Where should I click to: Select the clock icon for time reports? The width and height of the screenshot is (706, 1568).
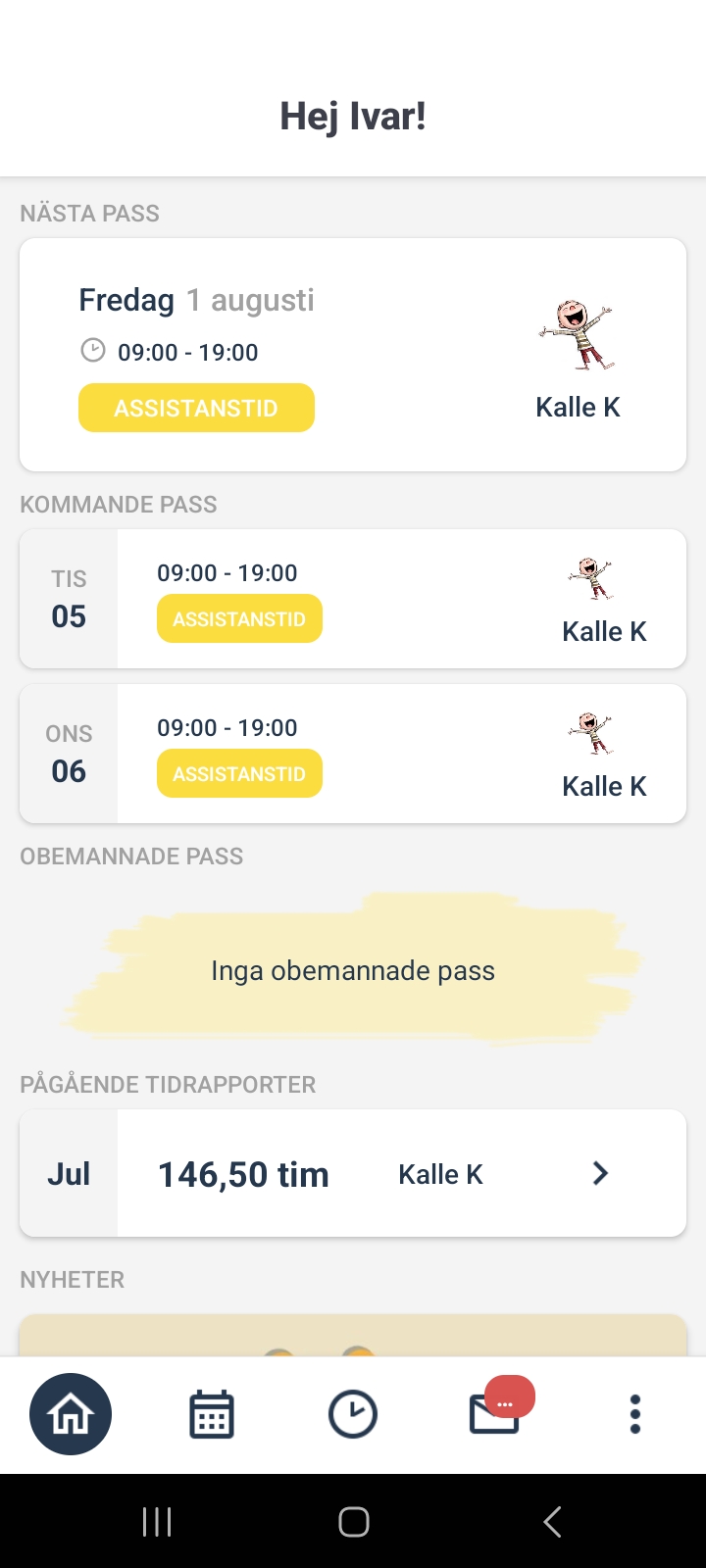point(353,1413)
